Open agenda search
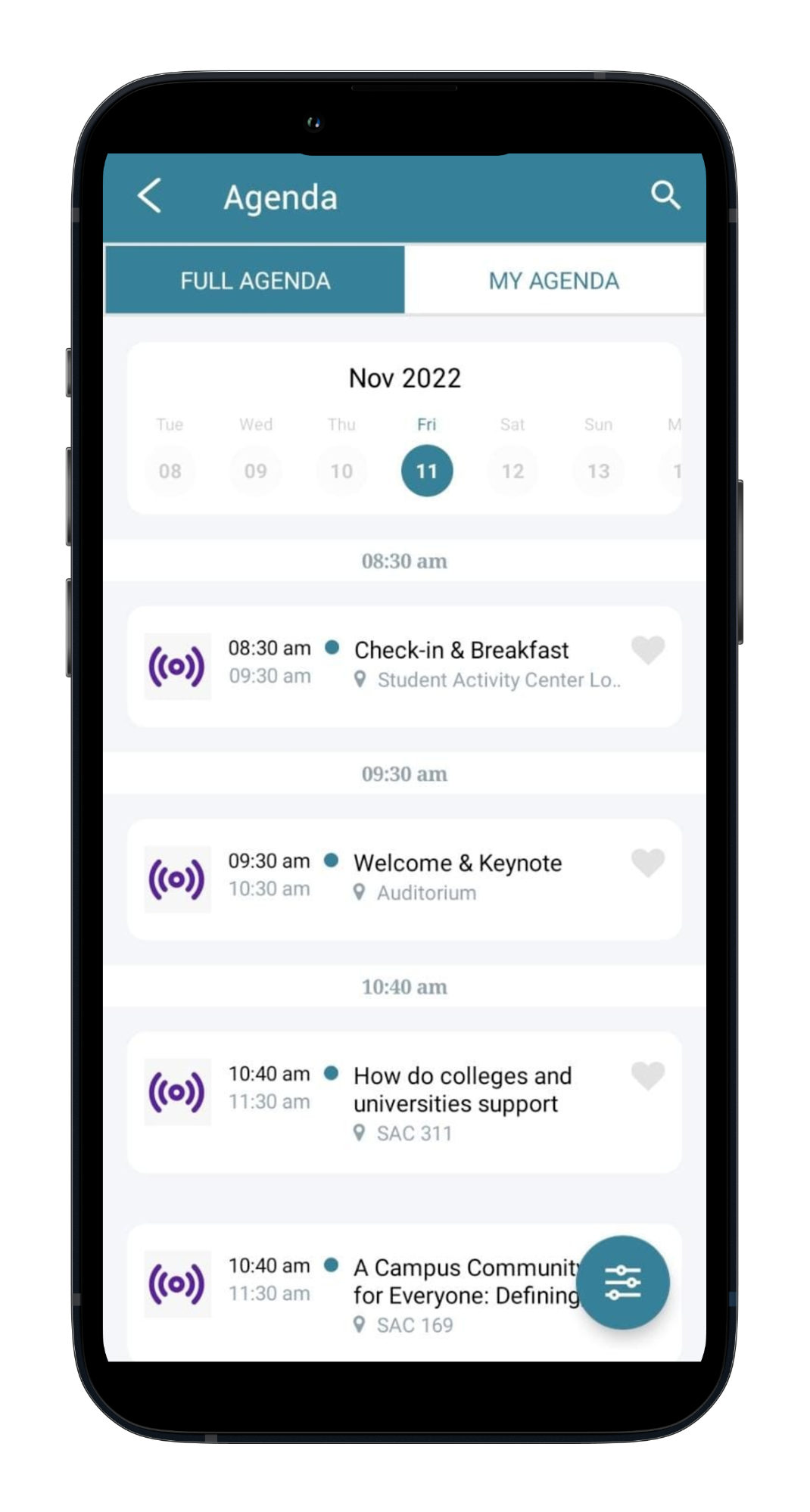810x1512 pixels. point(665,196)
